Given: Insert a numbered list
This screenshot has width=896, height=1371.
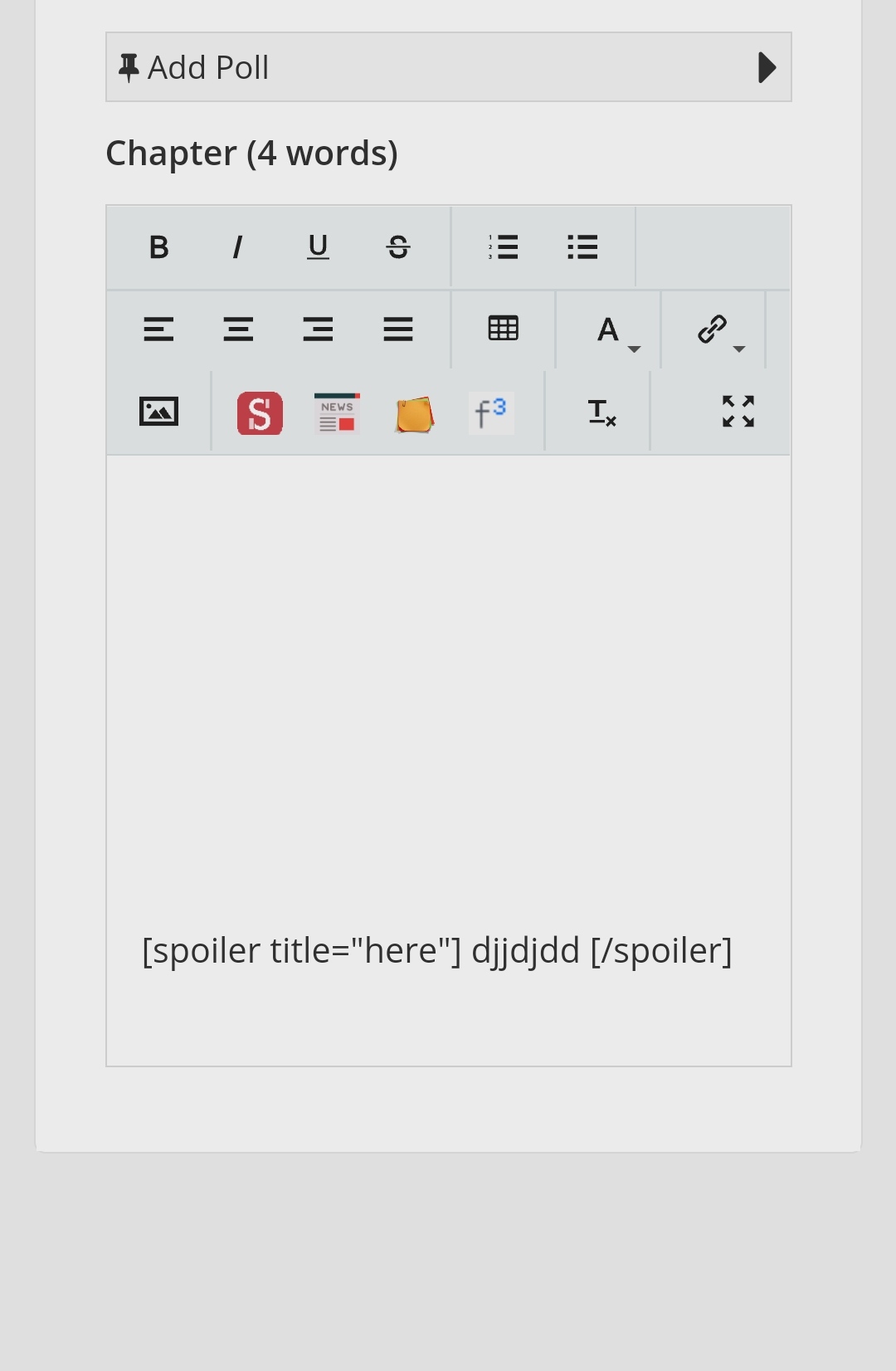Looking at the screenshot, I should tap(504, 247).
